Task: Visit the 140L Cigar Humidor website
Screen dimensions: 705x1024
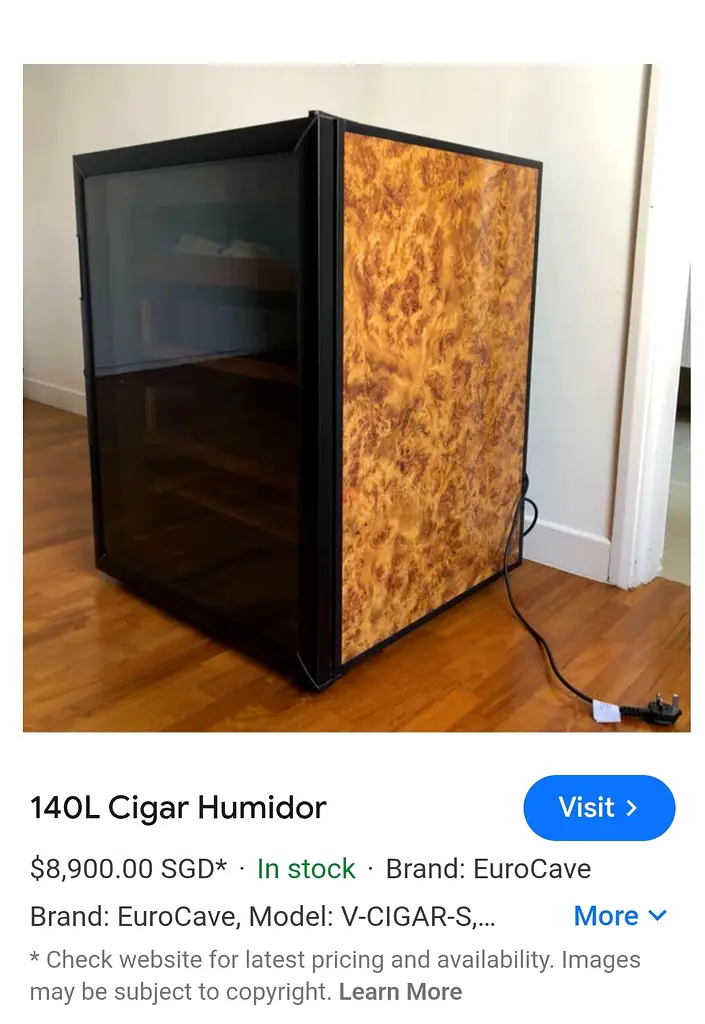Action: [599, 807]
